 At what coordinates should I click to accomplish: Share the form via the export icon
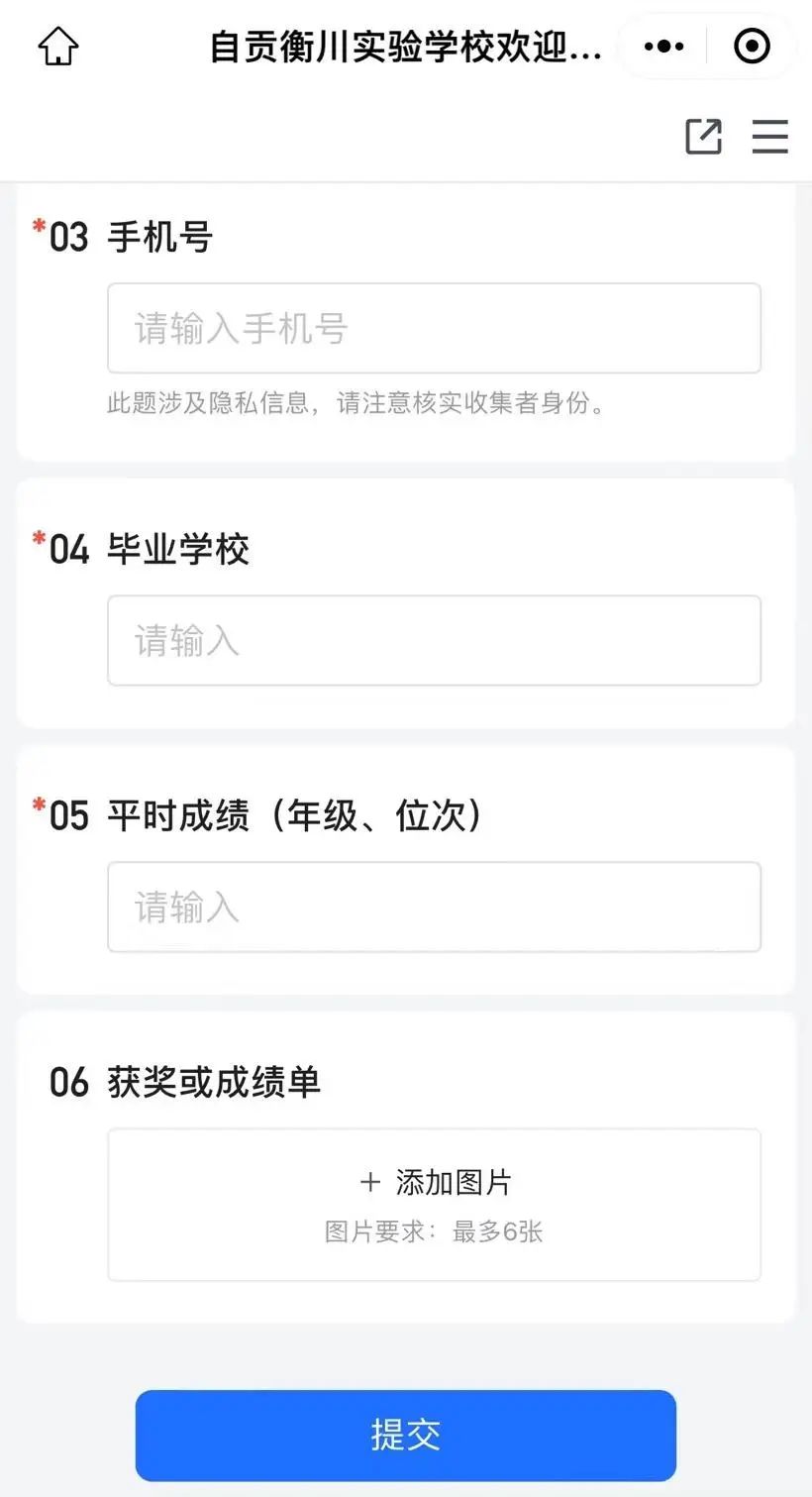coord(703,137)
